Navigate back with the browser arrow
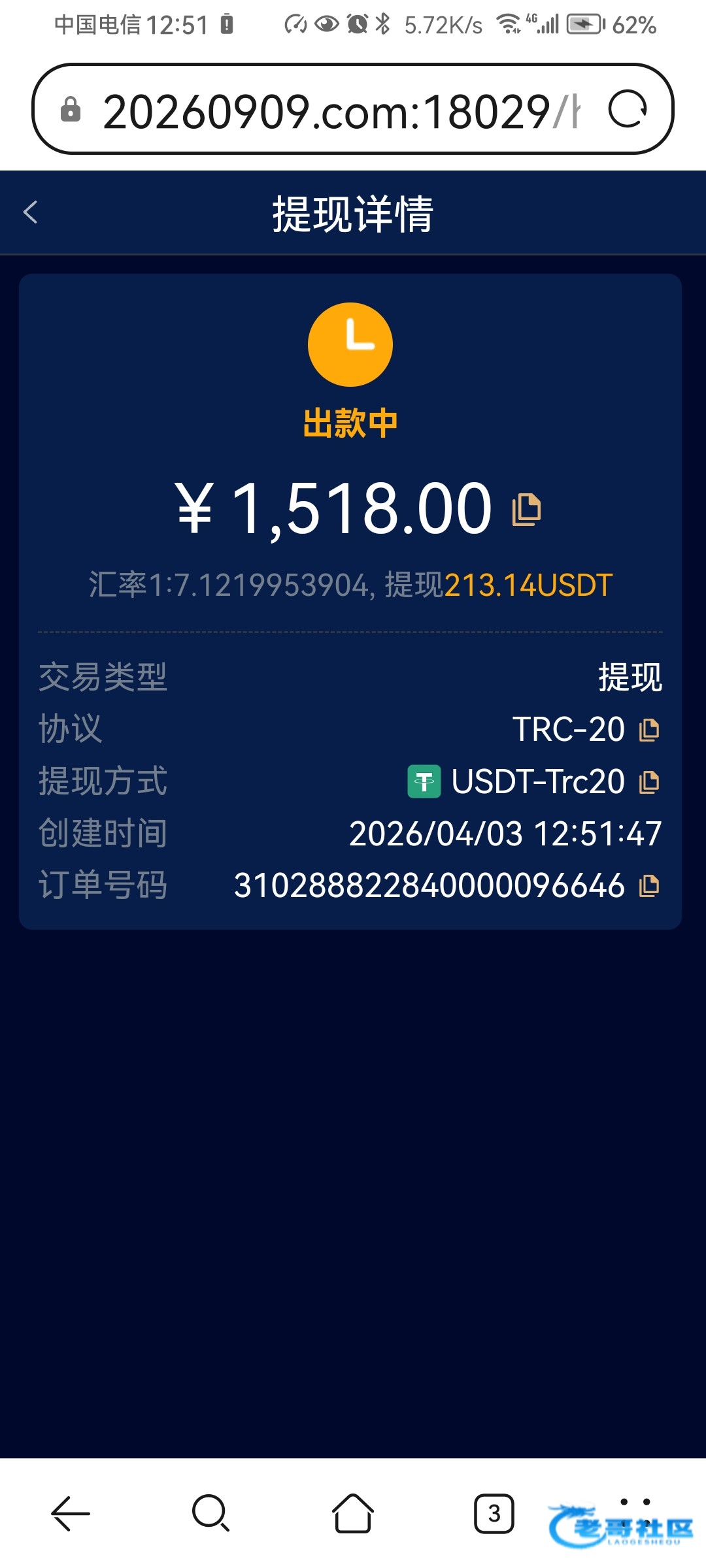The height and width of the screenshot is (1568, 706). pos(71,1513)
